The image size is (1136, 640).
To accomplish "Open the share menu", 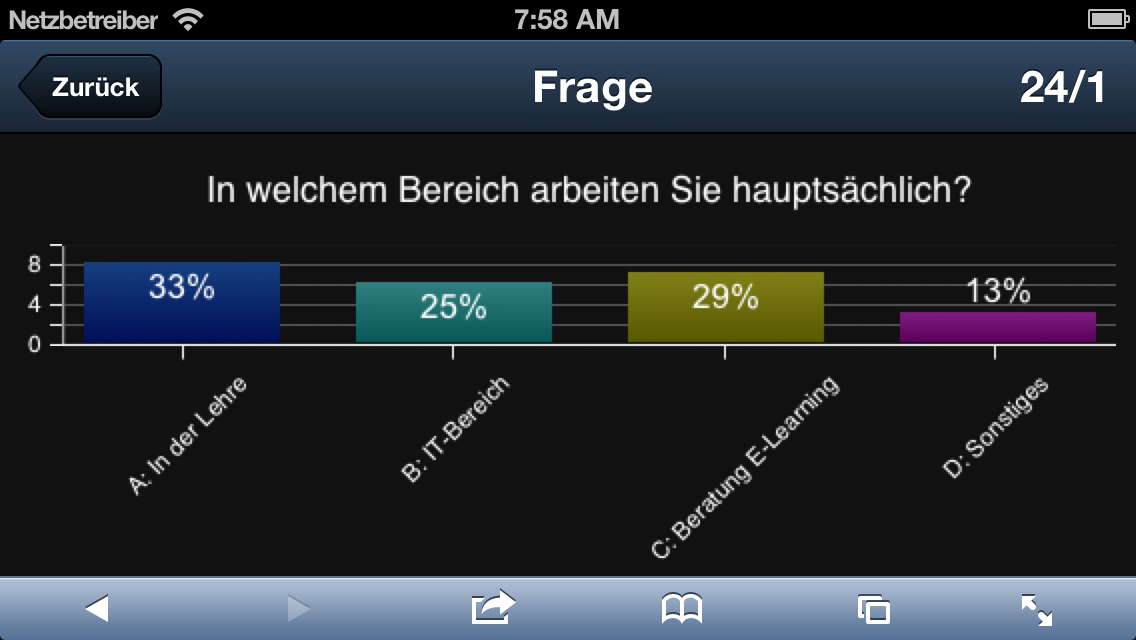I will coord(493,607).
